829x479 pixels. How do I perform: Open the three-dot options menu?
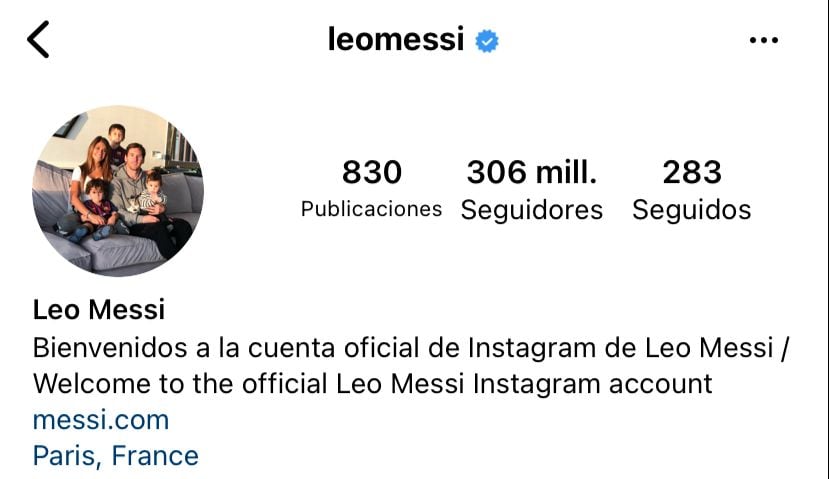tap(763, 40)
